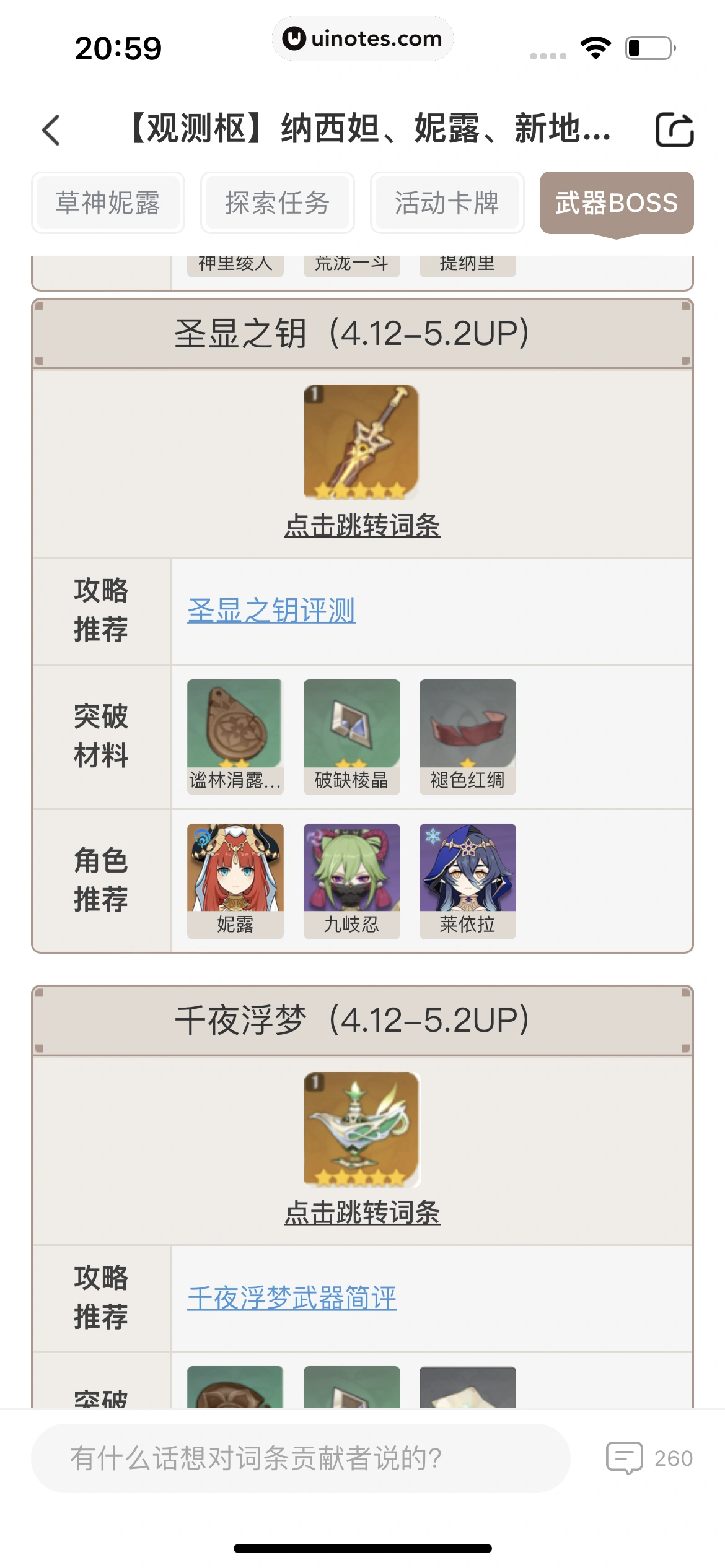The width and height of the screenshot is (725, 1568).
Task: Open the 260 comments icon
Action: coord(649,1458)
